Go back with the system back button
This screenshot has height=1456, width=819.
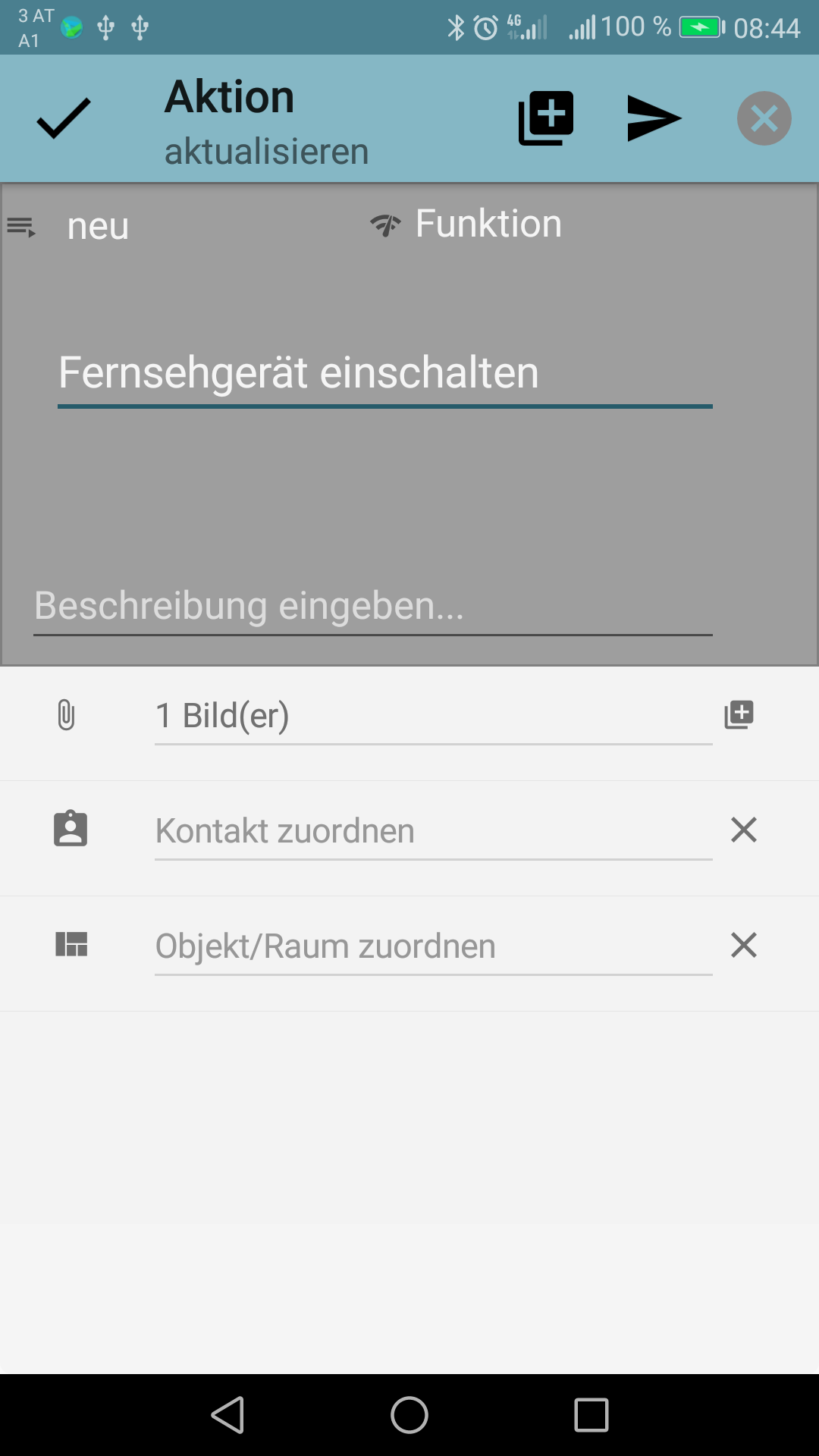(x=227, y=1415)
